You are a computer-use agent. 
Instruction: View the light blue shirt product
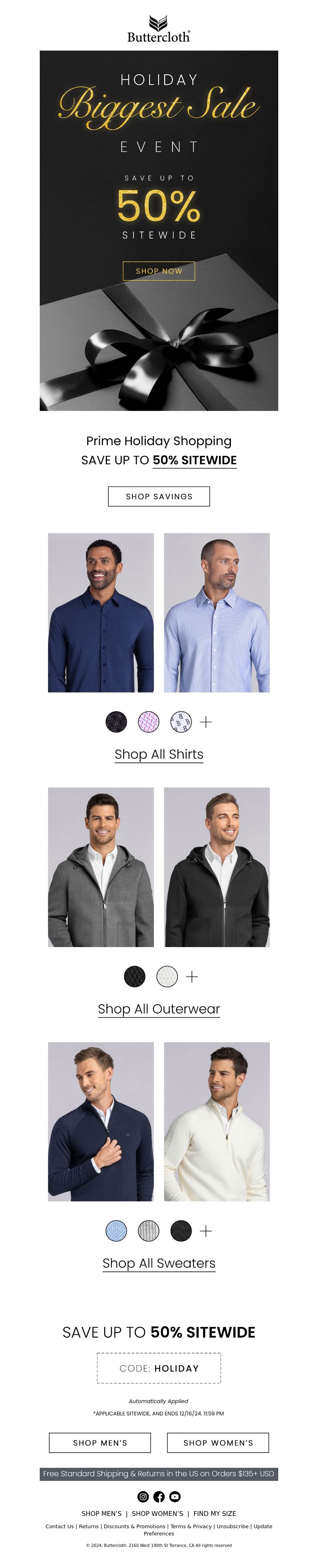coord(217,612)
